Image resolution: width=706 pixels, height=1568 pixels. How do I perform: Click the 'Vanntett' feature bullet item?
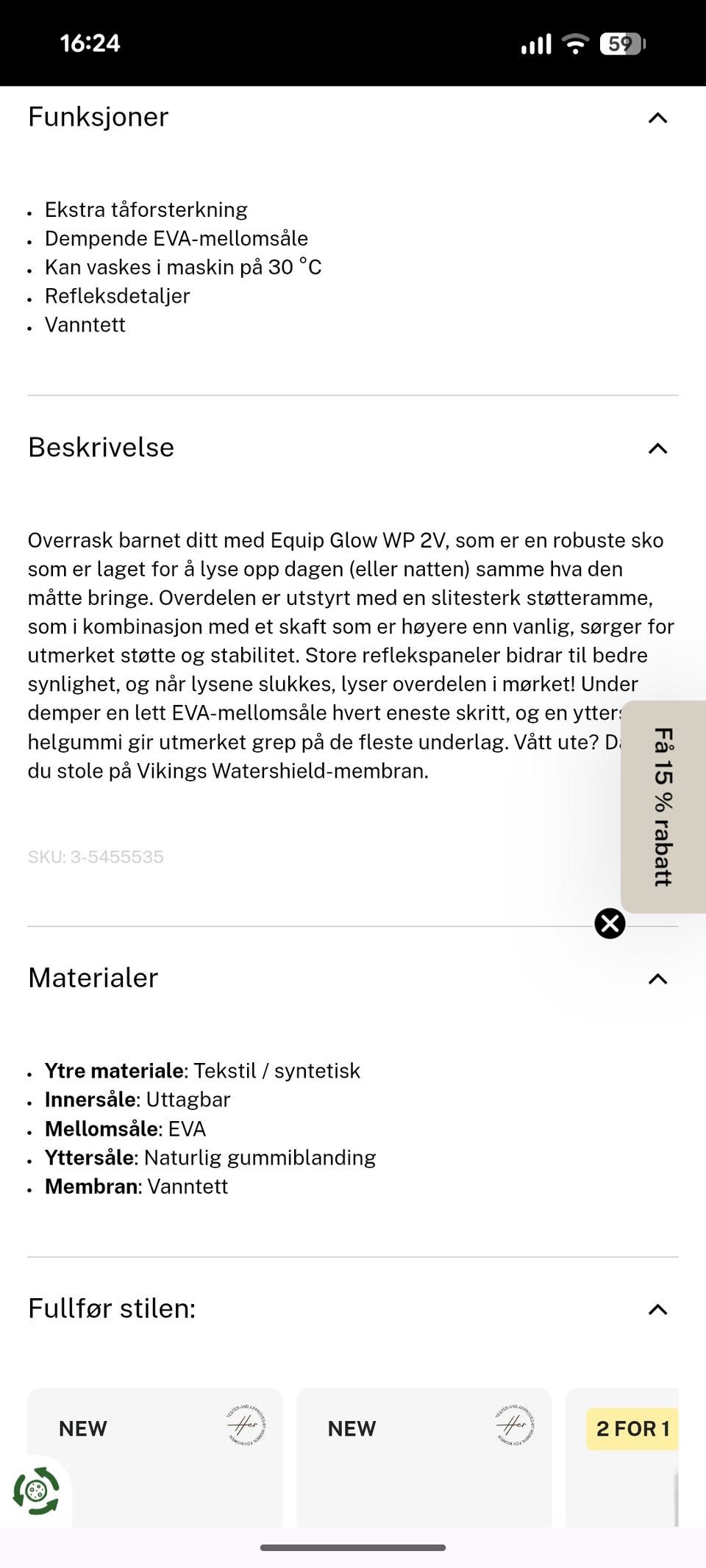pyautogui.click(x=85, y=325)
